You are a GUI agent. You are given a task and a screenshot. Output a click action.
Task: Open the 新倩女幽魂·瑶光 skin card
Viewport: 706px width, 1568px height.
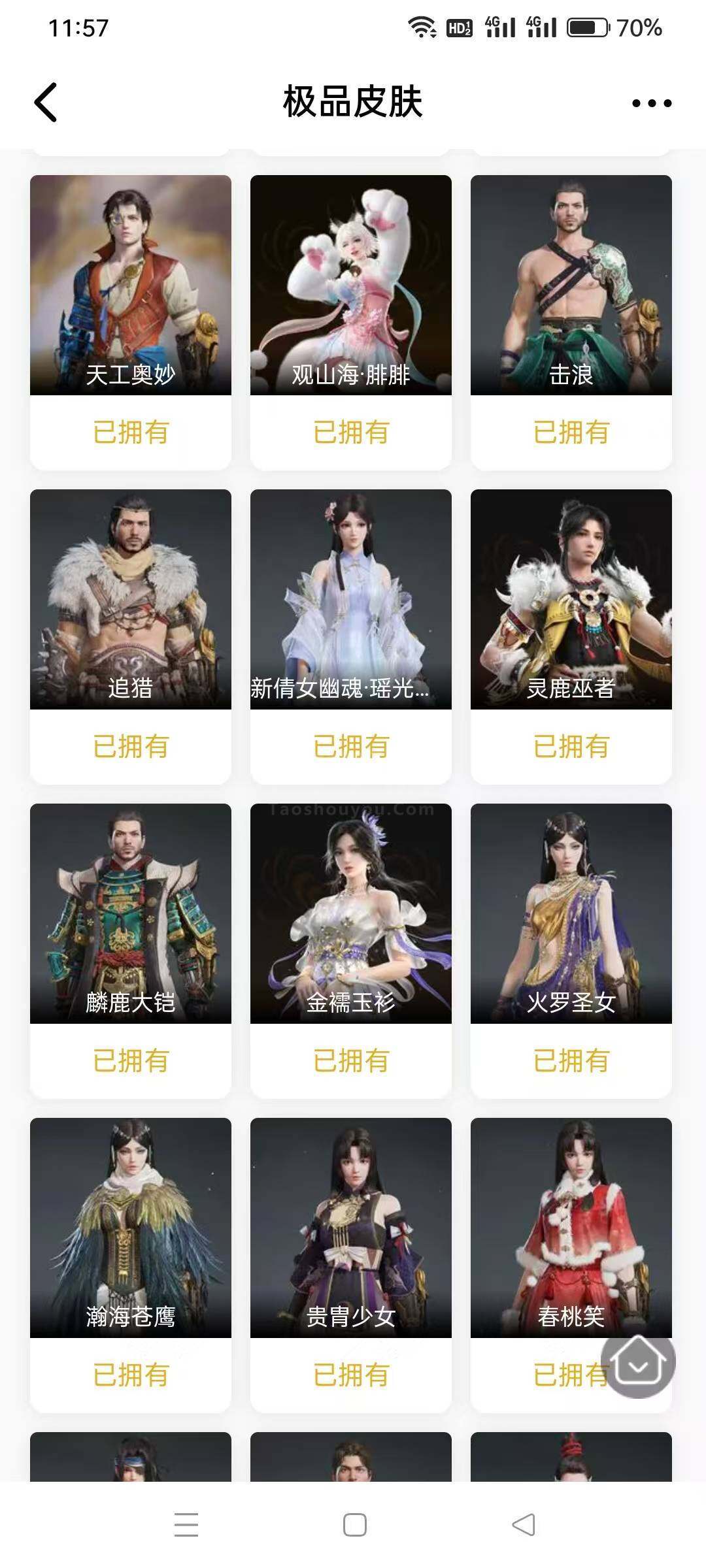tap(351, 599)
